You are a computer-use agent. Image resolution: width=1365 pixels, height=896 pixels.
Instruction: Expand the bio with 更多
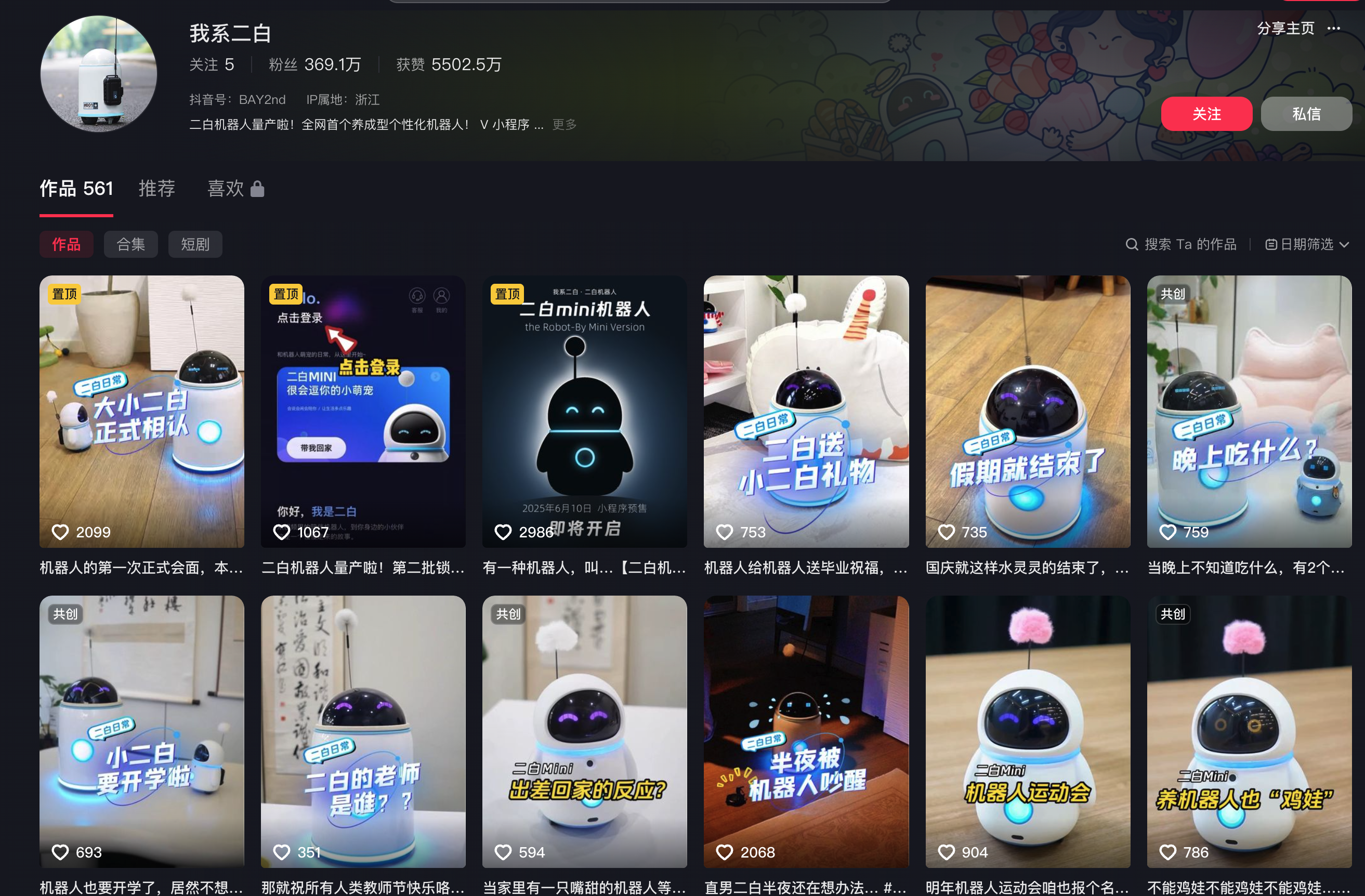[564, 125]
